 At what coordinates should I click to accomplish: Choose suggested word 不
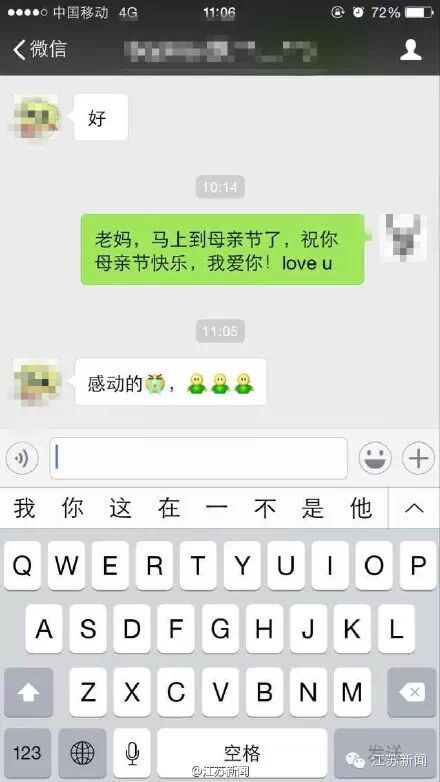point(265,509)
